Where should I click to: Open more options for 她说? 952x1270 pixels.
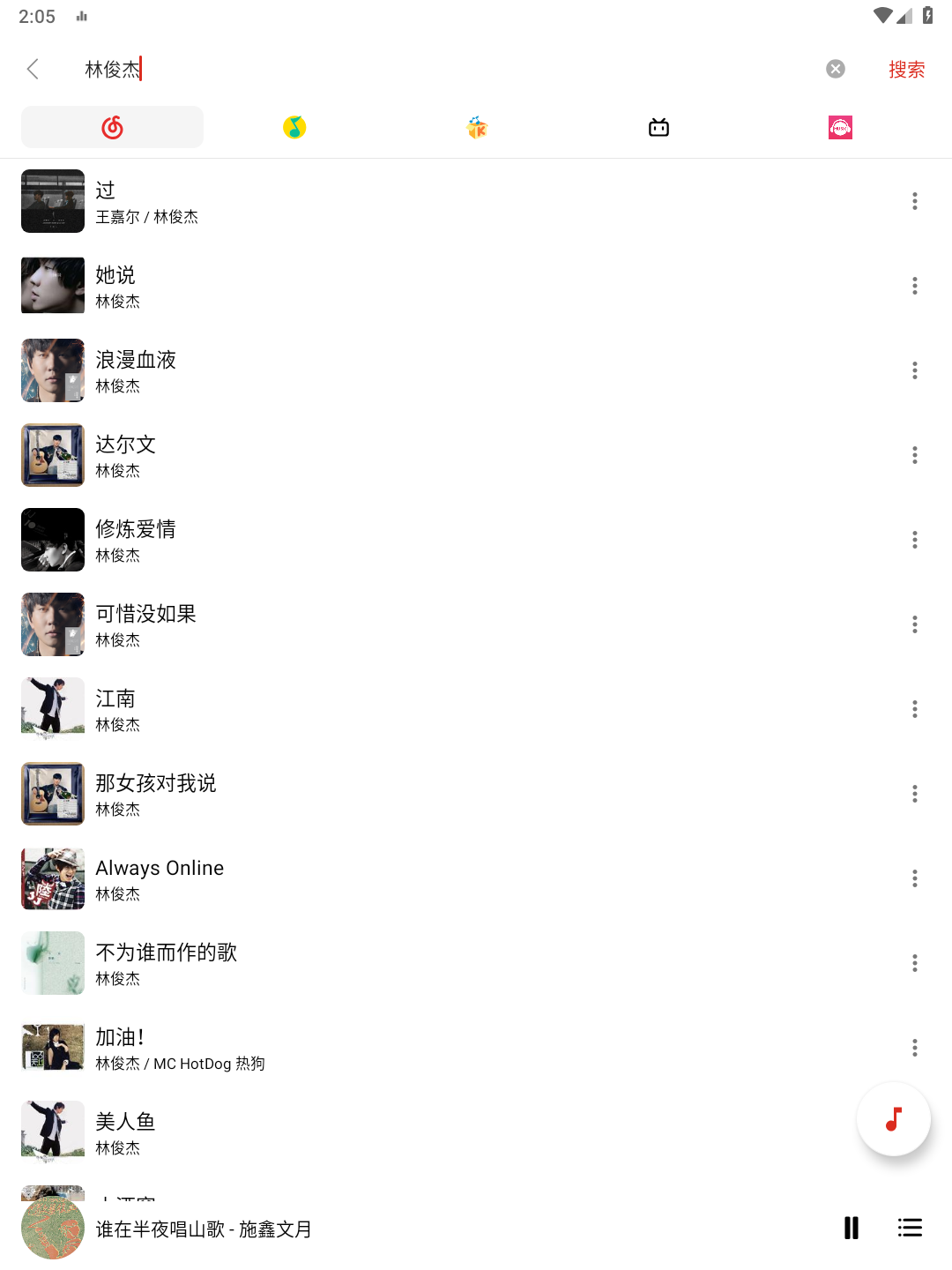tap(914, 286)
